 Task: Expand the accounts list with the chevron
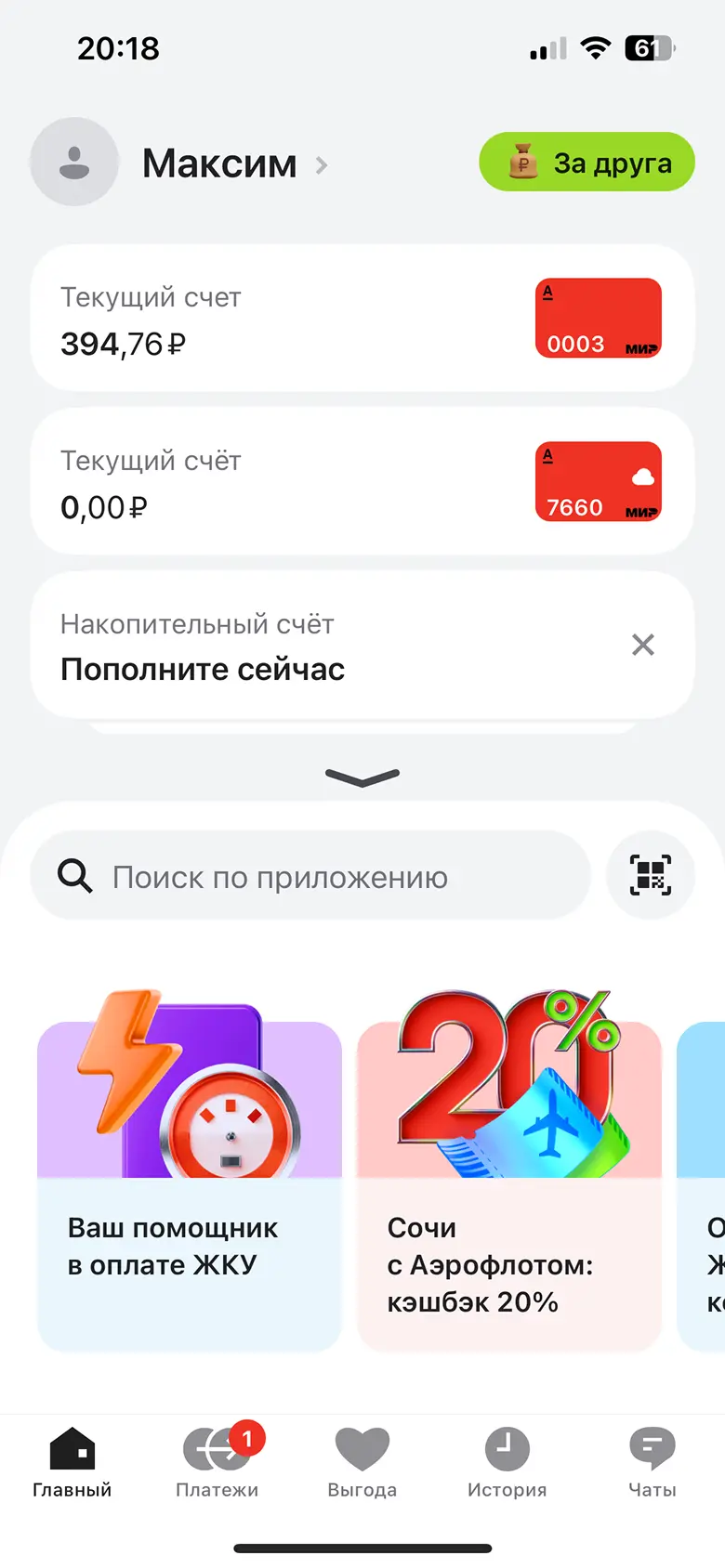coord(362,777)
